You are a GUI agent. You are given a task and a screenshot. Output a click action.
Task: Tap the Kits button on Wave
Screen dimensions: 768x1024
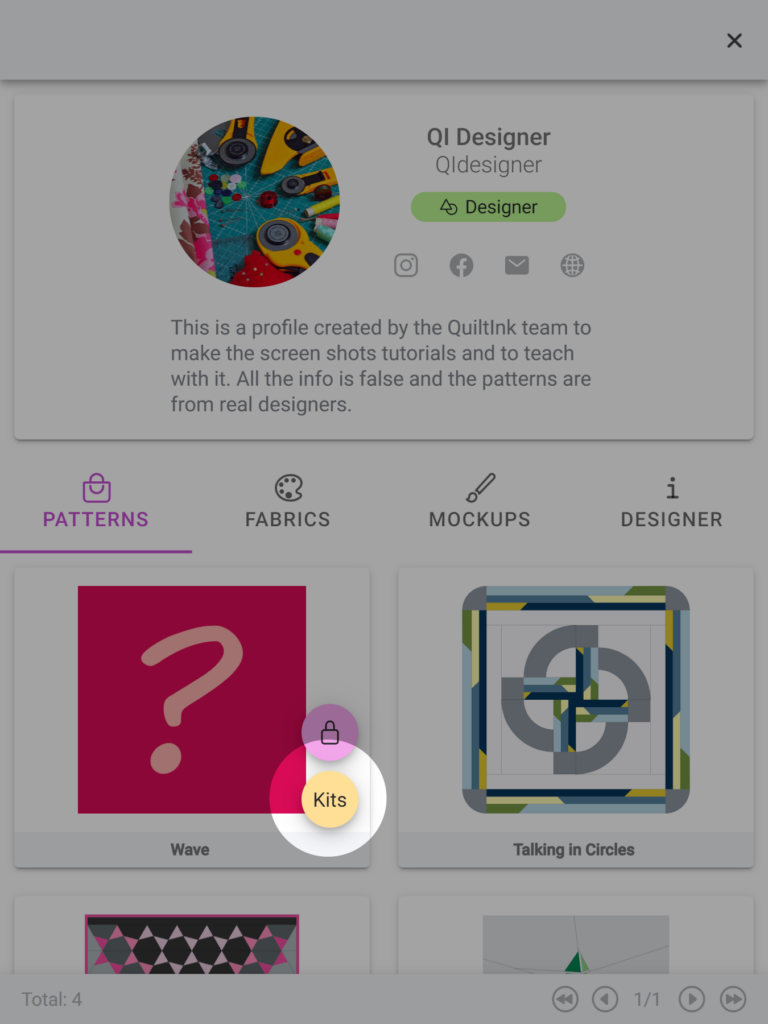click(x=330, y=799)
